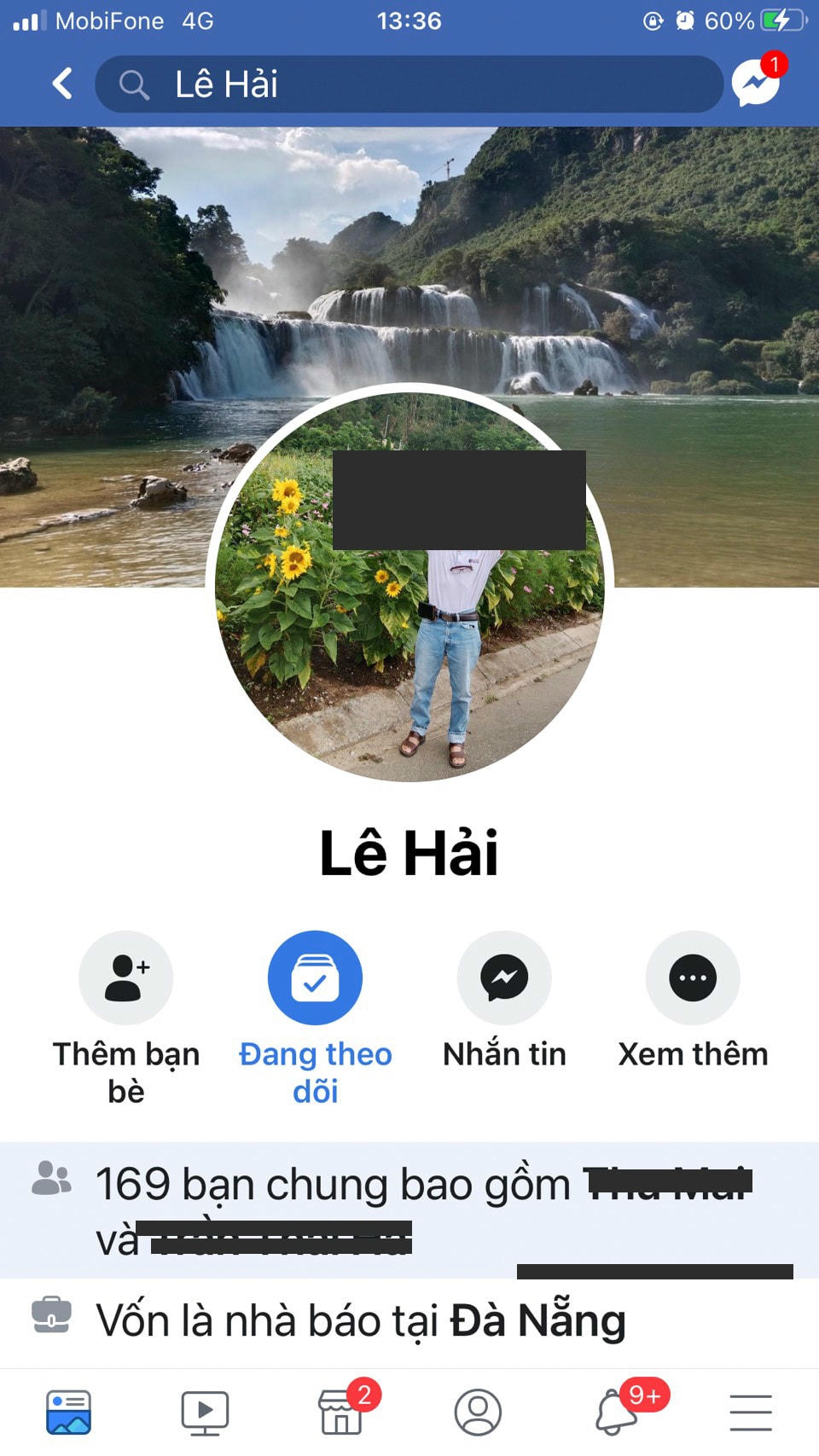
Task: Tap the search field showing Lê Hải
Action: [409, 84]
